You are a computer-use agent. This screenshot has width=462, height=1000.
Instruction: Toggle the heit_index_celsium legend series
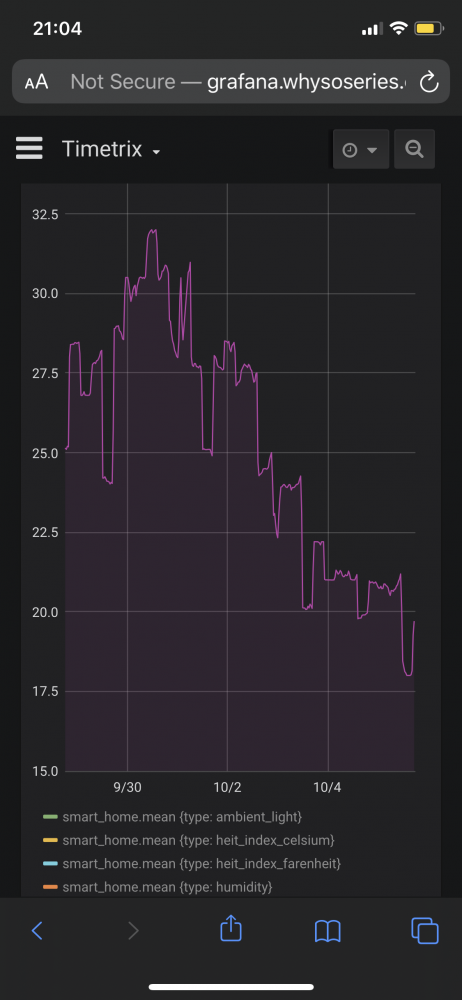[x=189, y=841]
